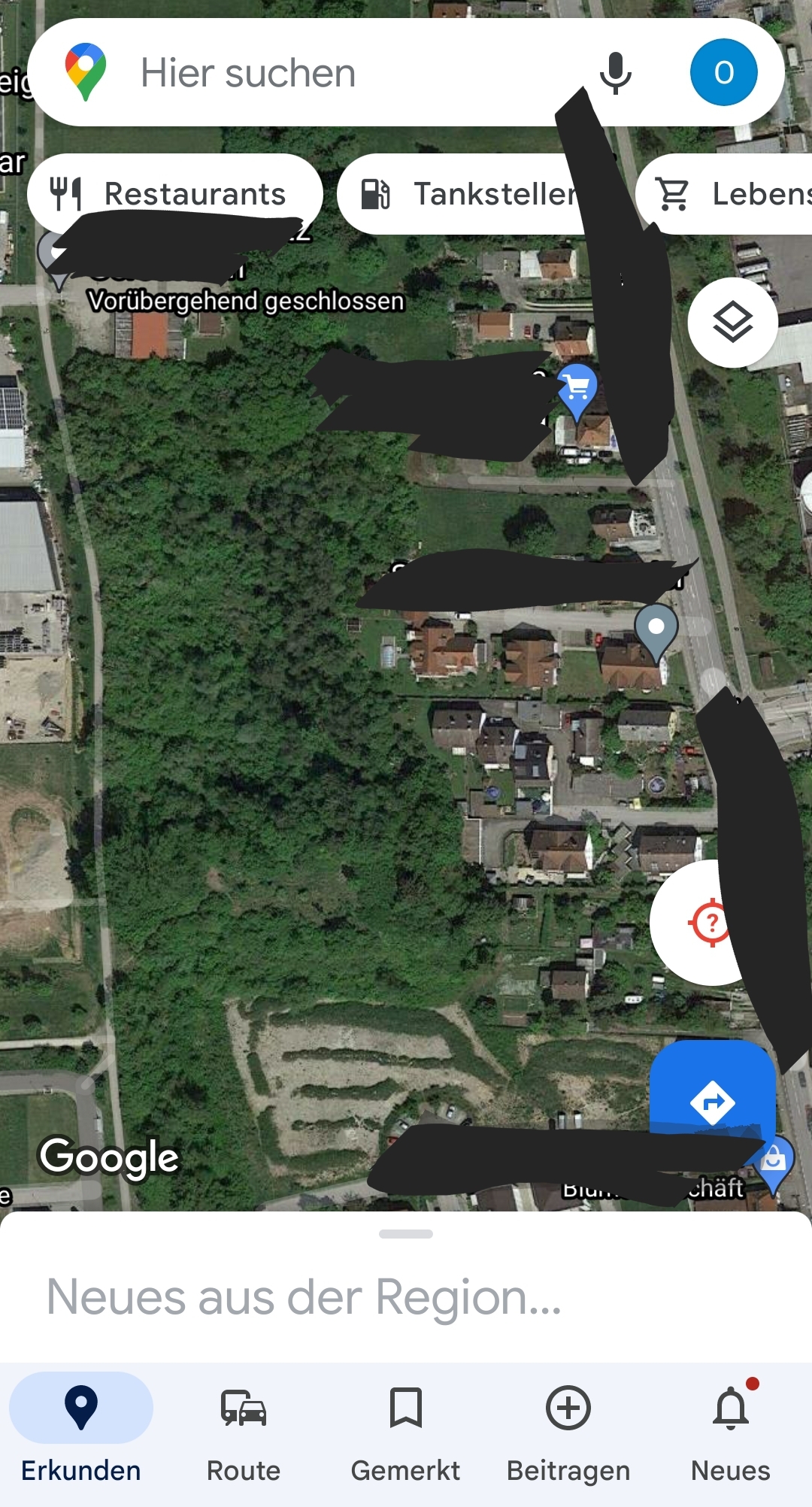The height and width of the screenshot is (1507, 812).
Task: Start voice search with the microphone
Action: coord(615,73)
